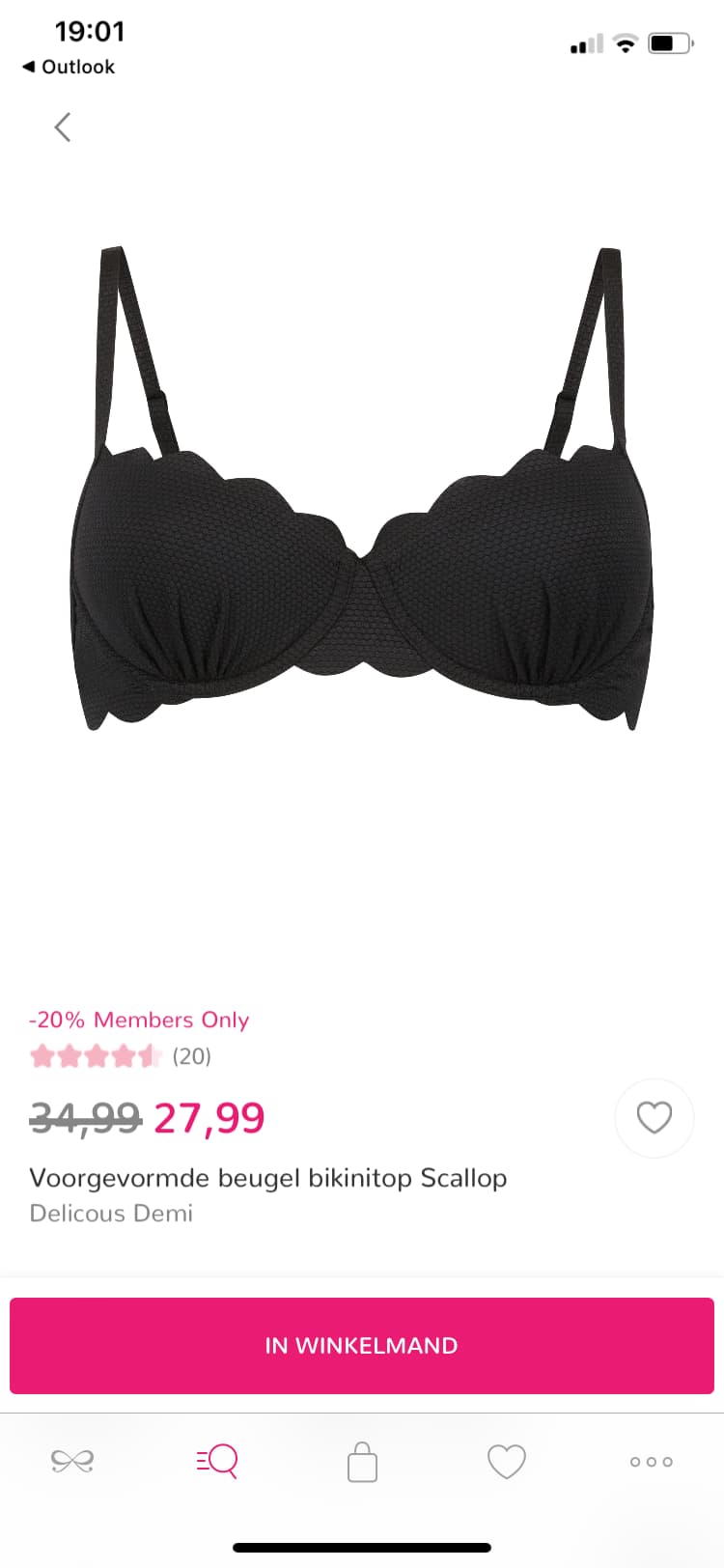Open the favorites heart tab
724x1568 pixels.
coord(507,1461)
